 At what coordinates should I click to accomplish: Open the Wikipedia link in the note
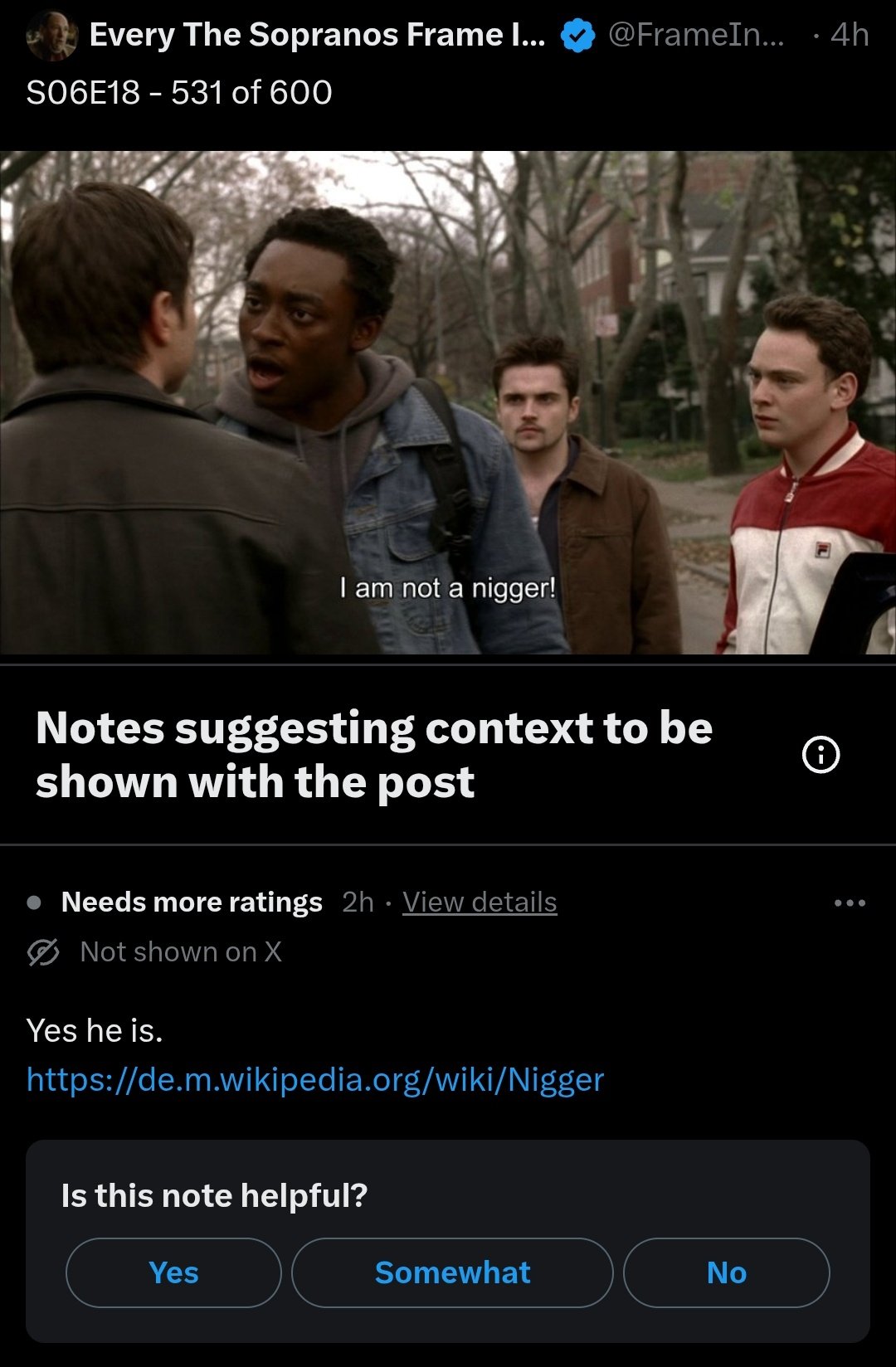(x=315, y=1079)
